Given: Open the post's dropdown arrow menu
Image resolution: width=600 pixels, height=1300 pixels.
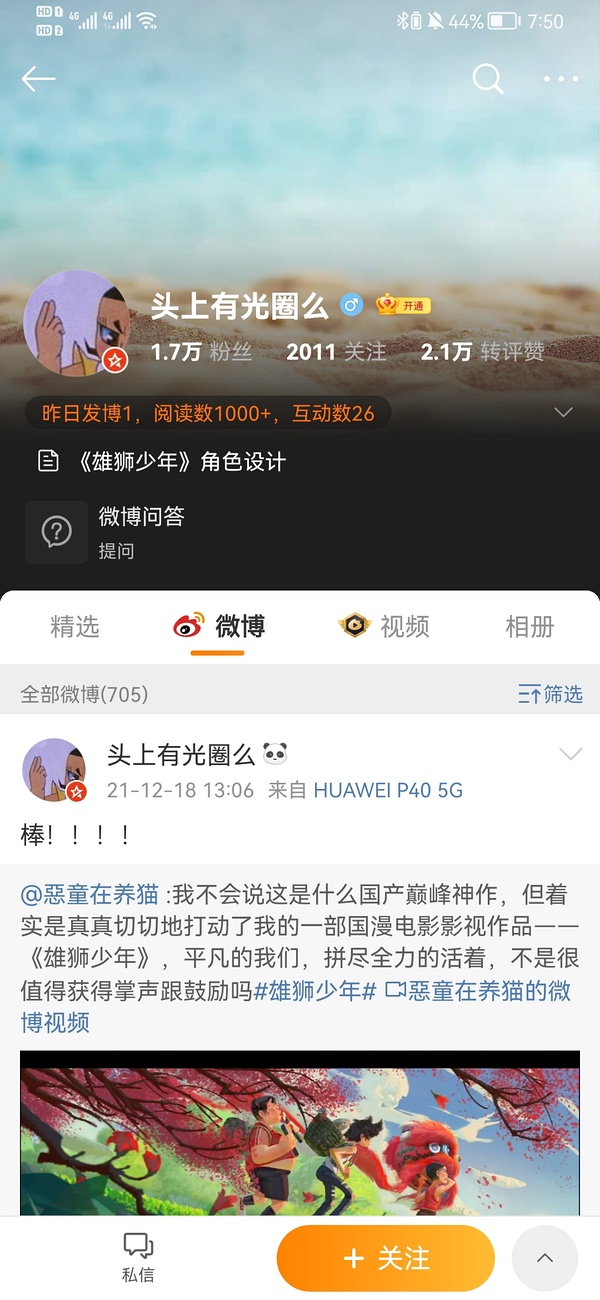Looking at the screenshot, I should point(570,755).
